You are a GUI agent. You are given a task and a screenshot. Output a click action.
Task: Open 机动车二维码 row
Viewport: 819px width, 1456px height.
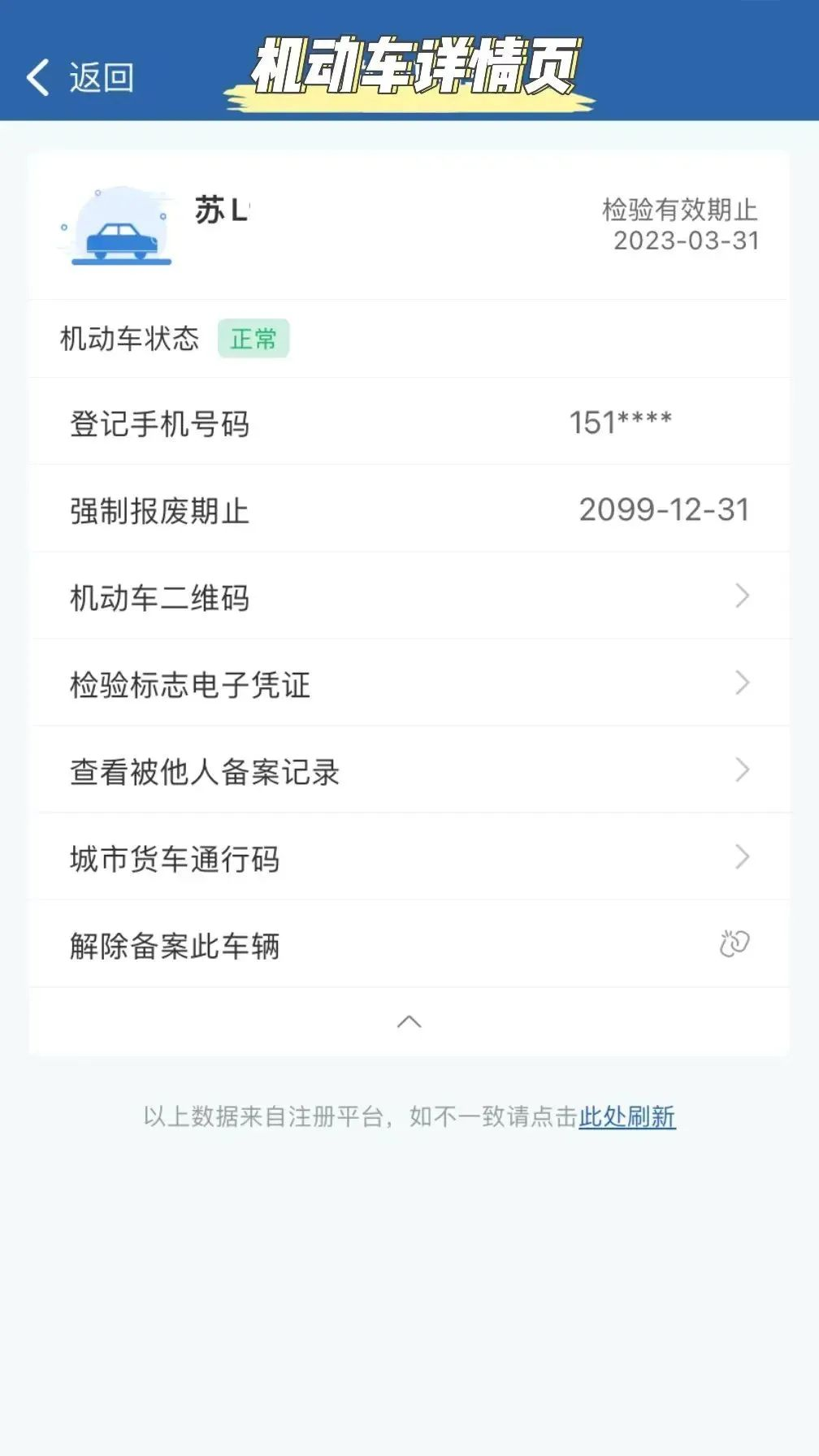pyautogui.click(x=409, y=598)
